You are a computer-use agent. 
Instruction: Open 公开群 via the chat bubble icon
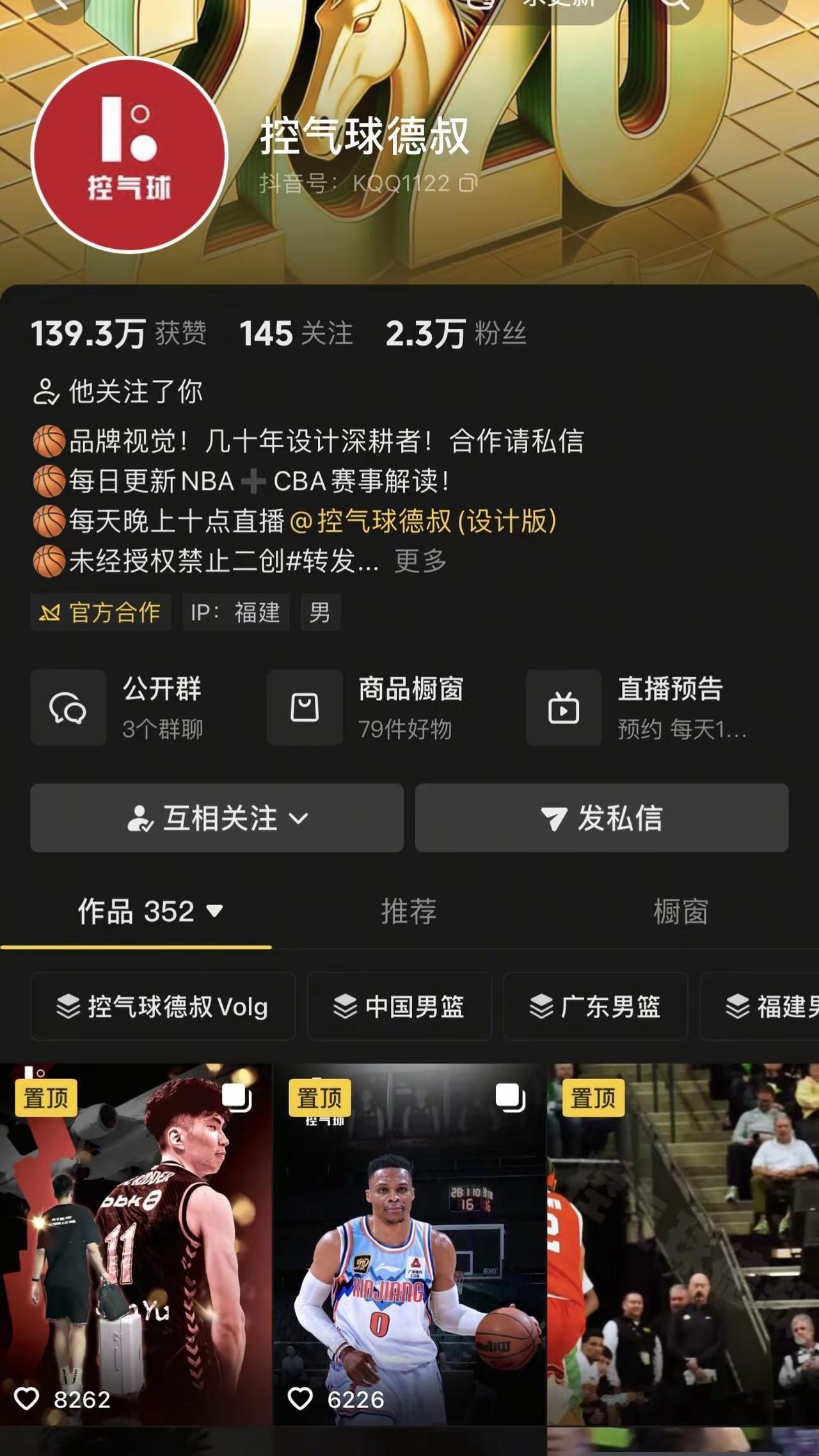click(x=68, y=708)
